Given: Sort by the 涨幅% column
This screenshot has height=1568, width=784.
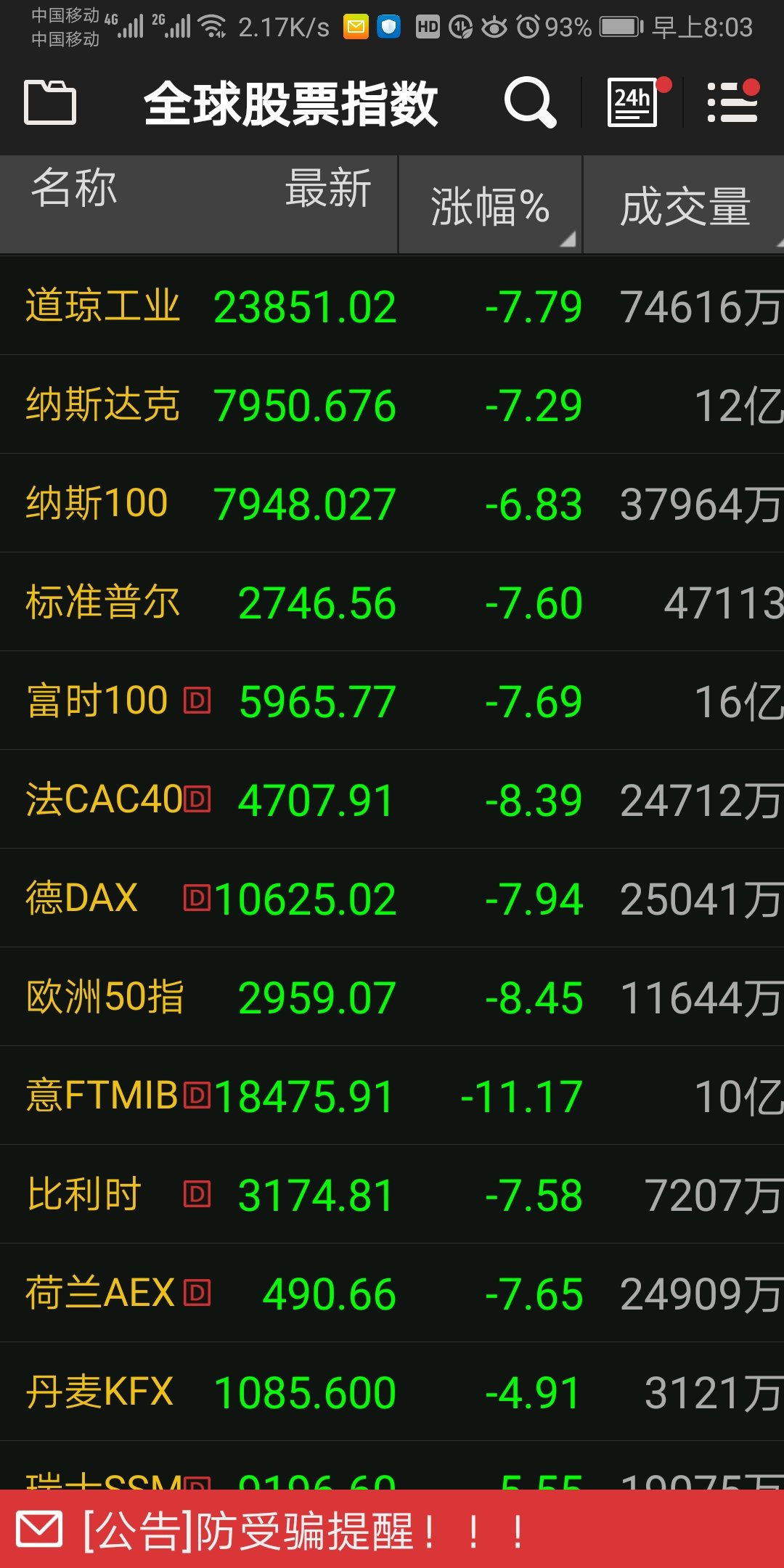Looking at the screenshot, I should 490,206.
